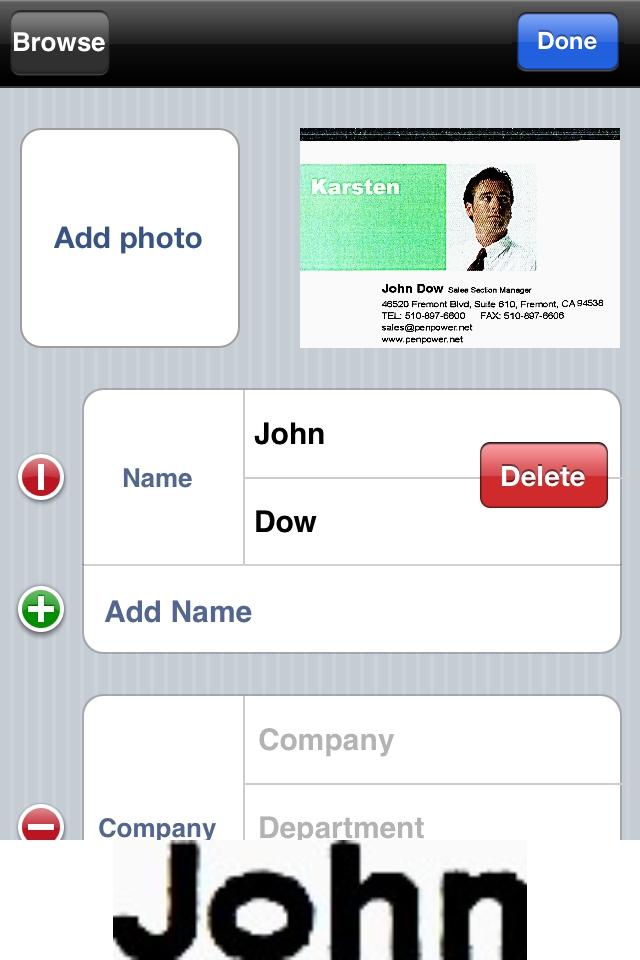Viewport: 640px width, 960px height.
Task: Enter text in the Company field
Action: coord(430,741)
